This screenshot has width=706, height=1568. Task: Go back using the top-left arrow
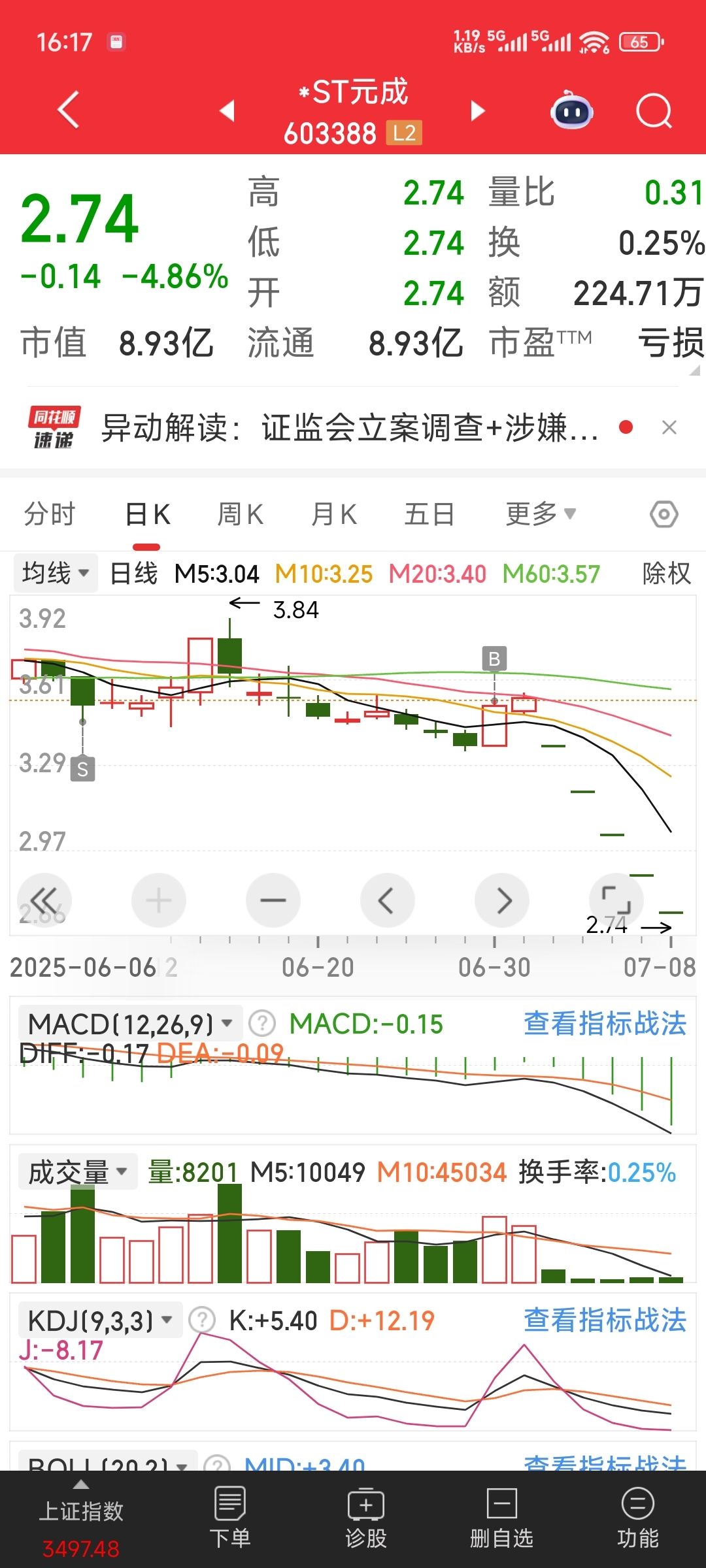tap(69, 110)
